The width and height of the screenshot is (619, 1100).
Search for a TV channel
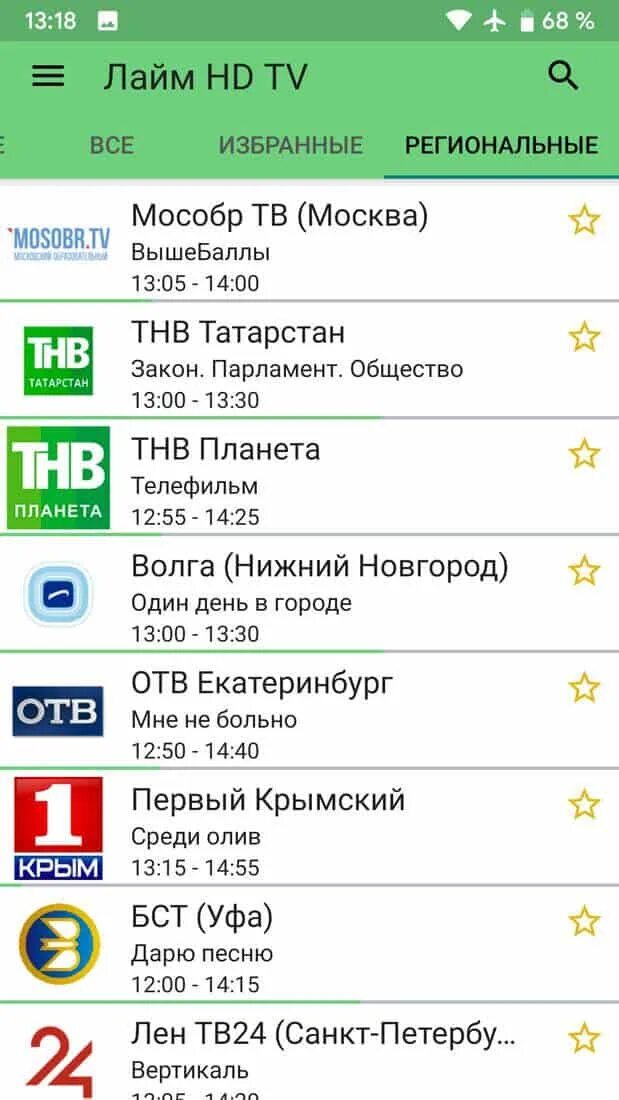[x=564, y=76]
